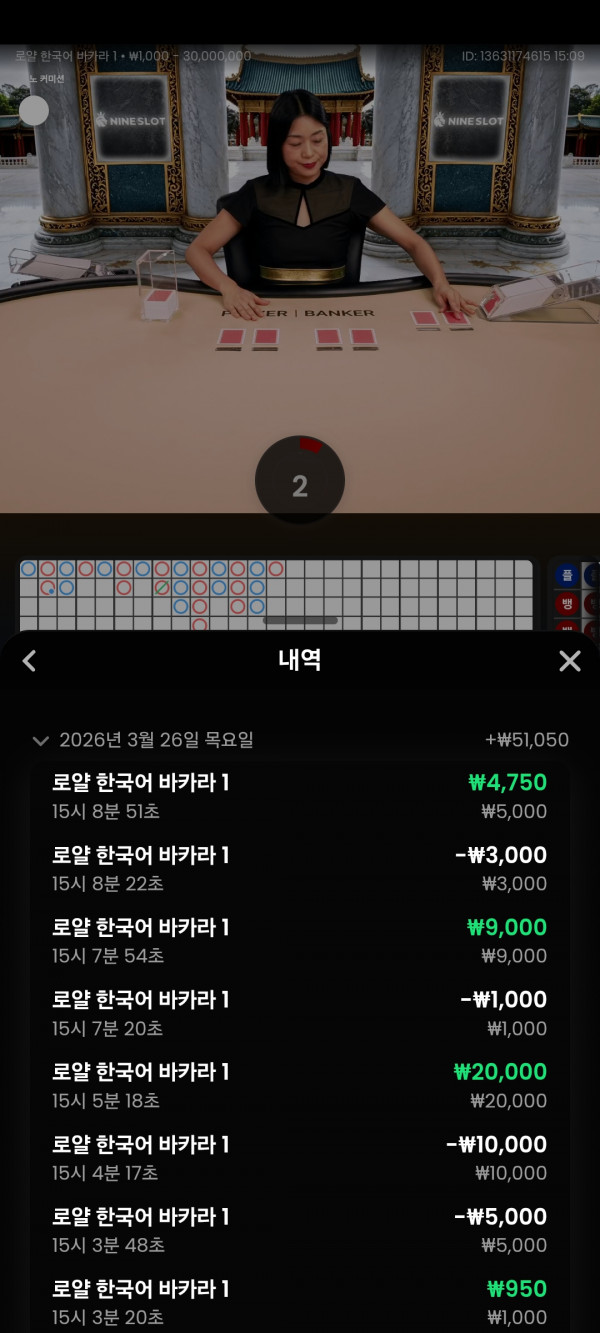600x1333 pixels.
Task: Select the 15시 4분 17초 history entry
Action: point(299,1157)
